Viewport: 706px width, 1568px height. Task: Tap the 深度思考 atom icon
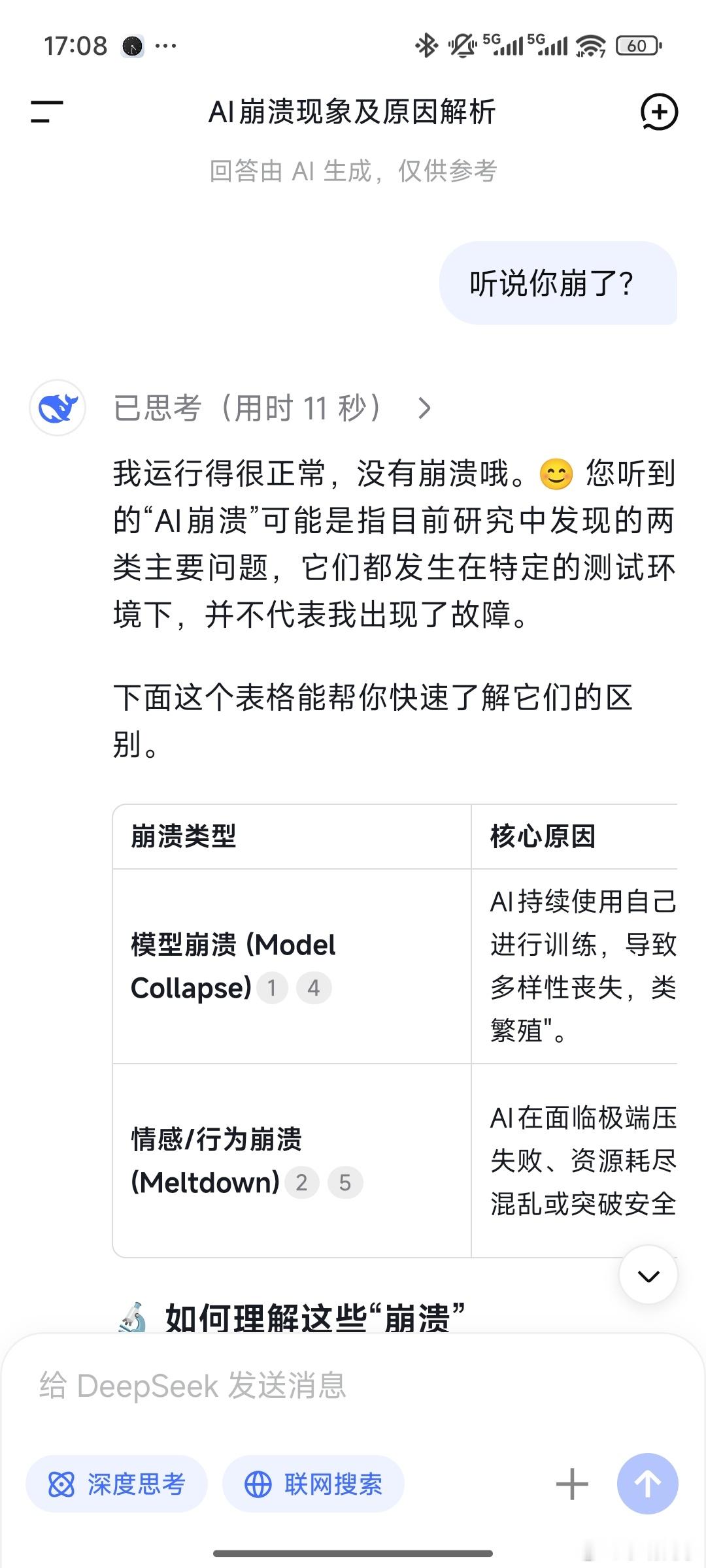pos(63,1482)
